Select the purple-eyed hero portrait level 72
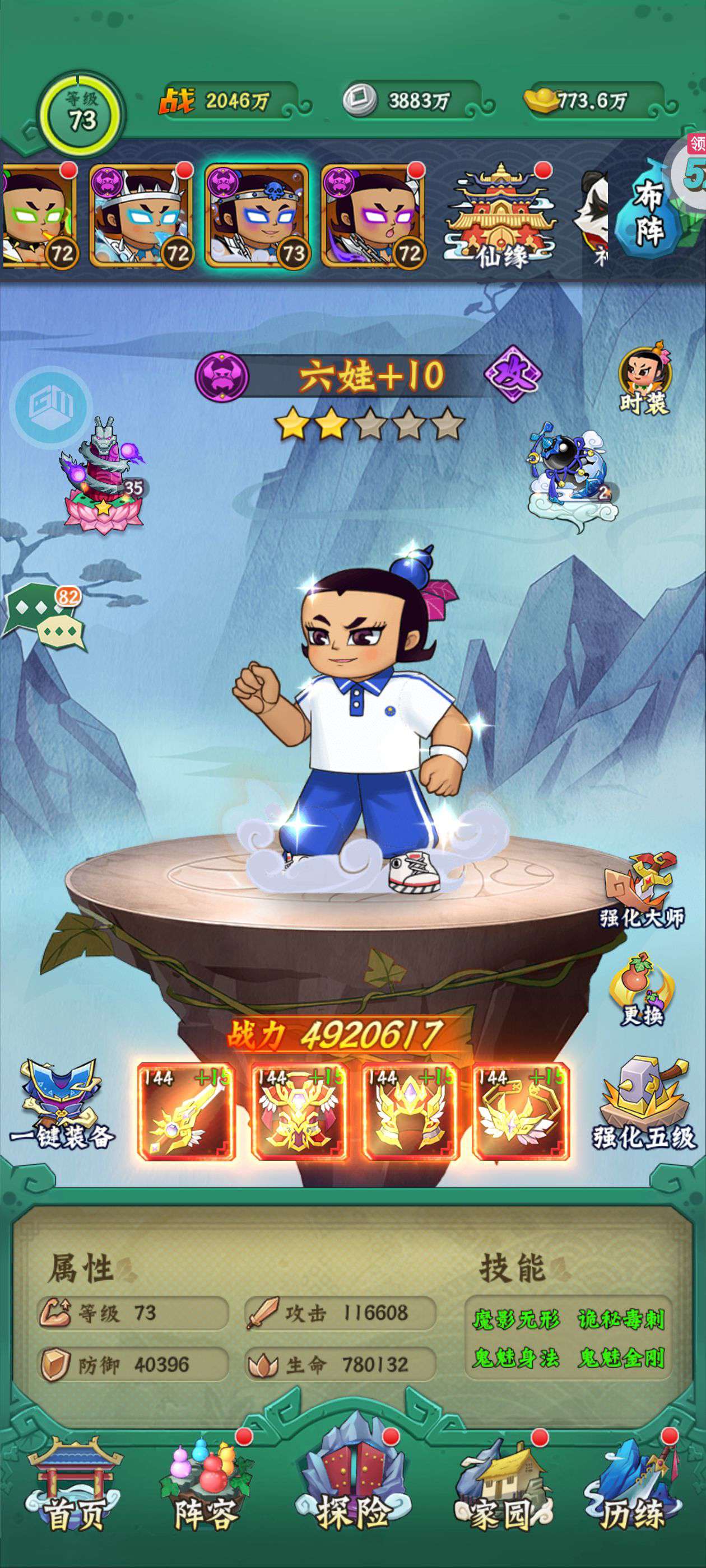 [x=373, y=216]
